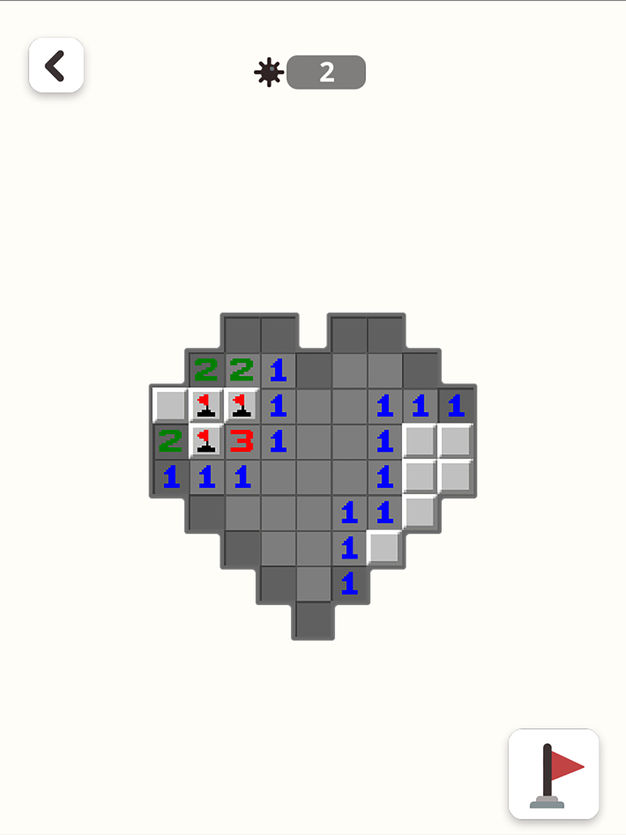Go back with the arrow button
The image size is (626, 835).
[56, 66]
